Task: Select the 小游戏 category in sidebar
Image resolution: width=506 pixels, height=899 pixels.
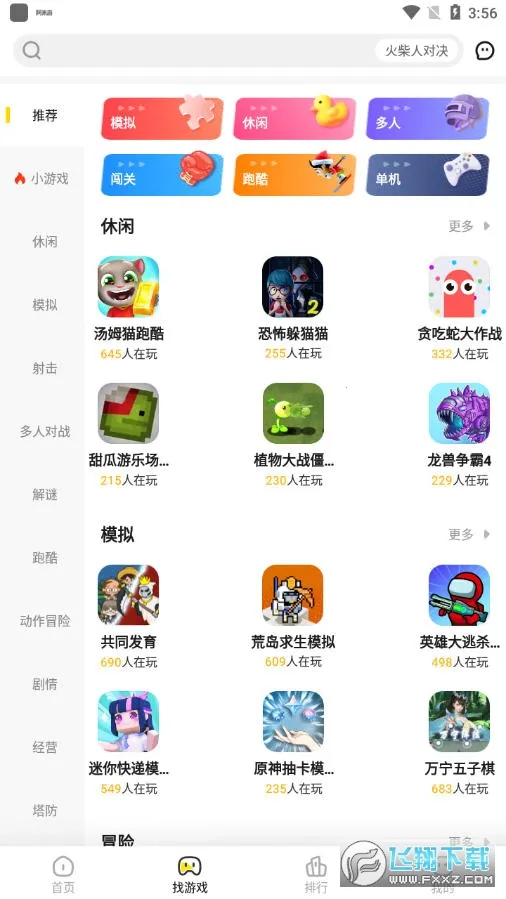Action: pyautogui.click(x=42, y=179)
